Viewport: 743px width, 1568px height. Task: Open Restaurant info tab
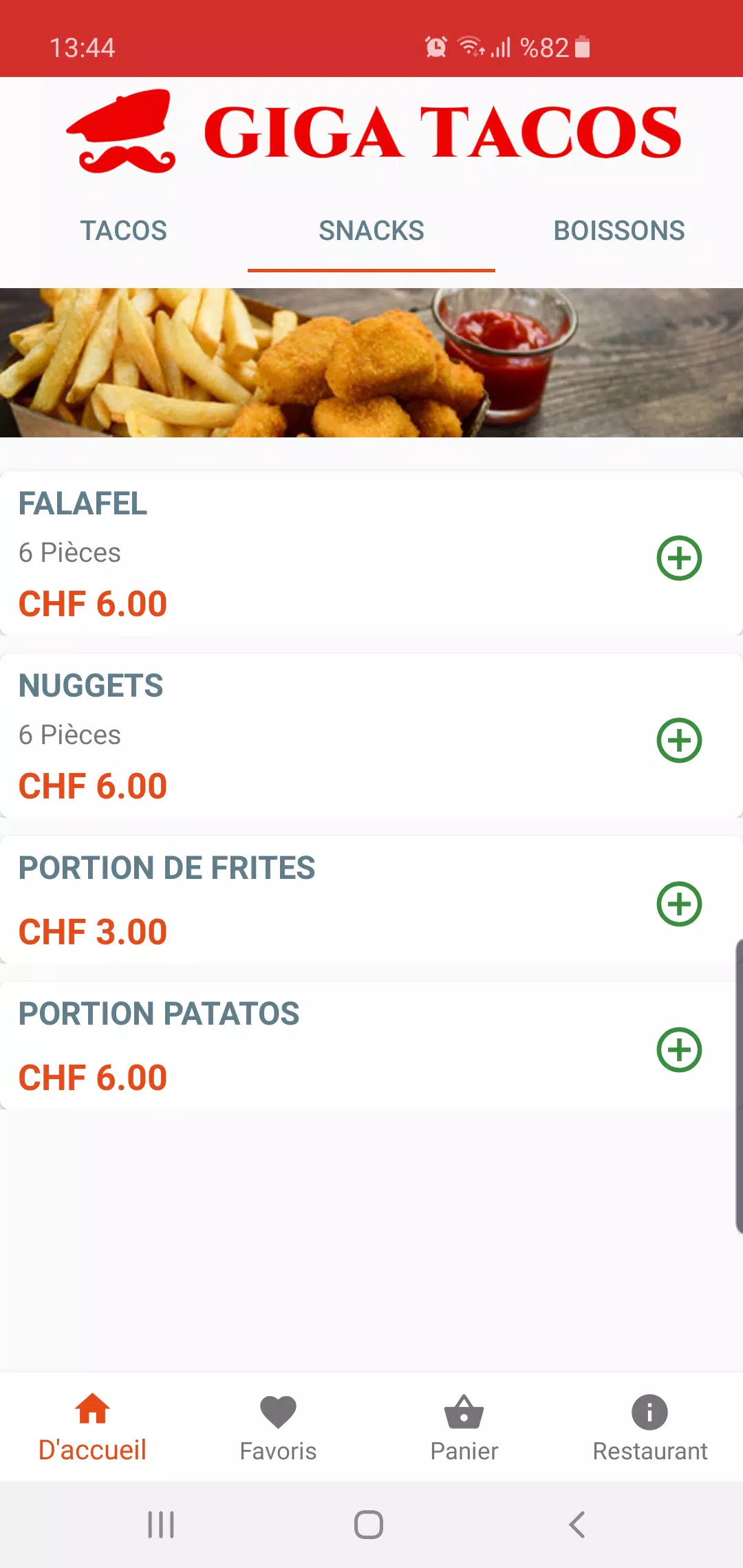(650, 1428)
